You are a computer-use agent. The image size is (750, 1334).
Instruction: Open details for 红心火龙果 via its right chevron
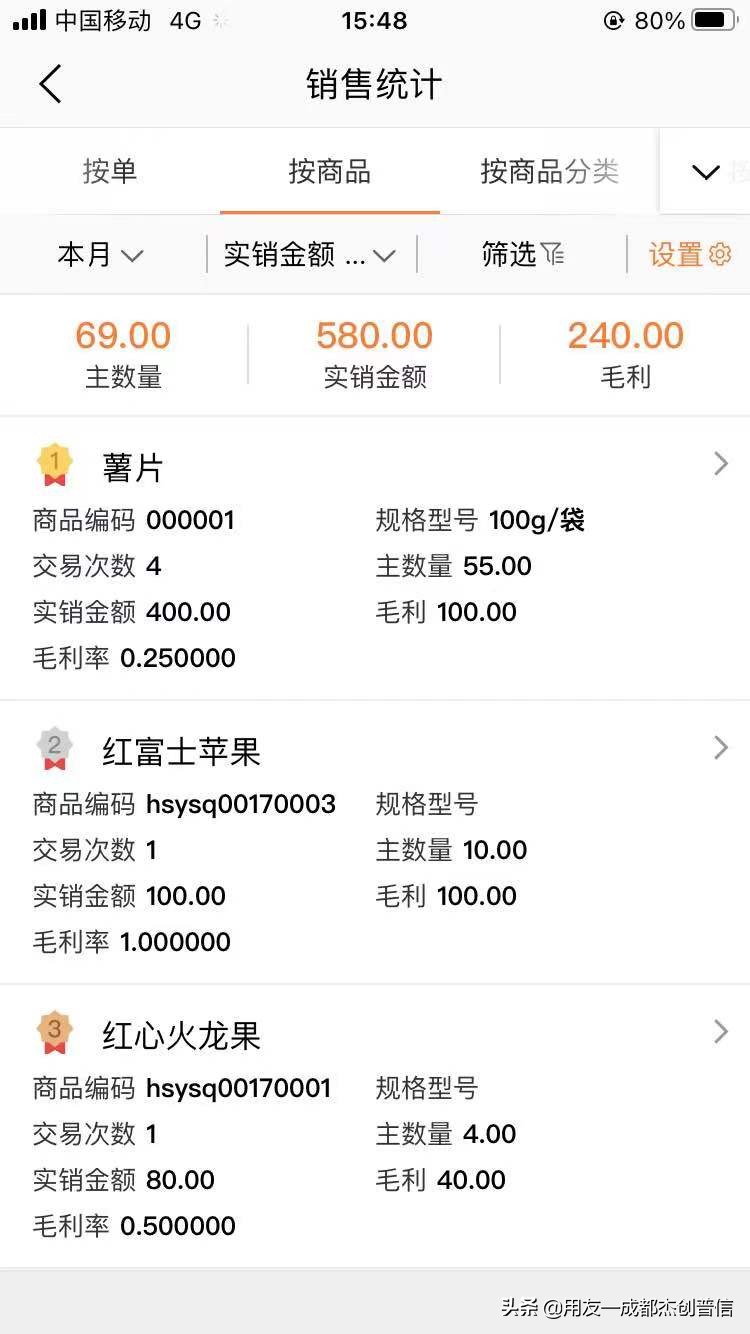point(720,1031)
